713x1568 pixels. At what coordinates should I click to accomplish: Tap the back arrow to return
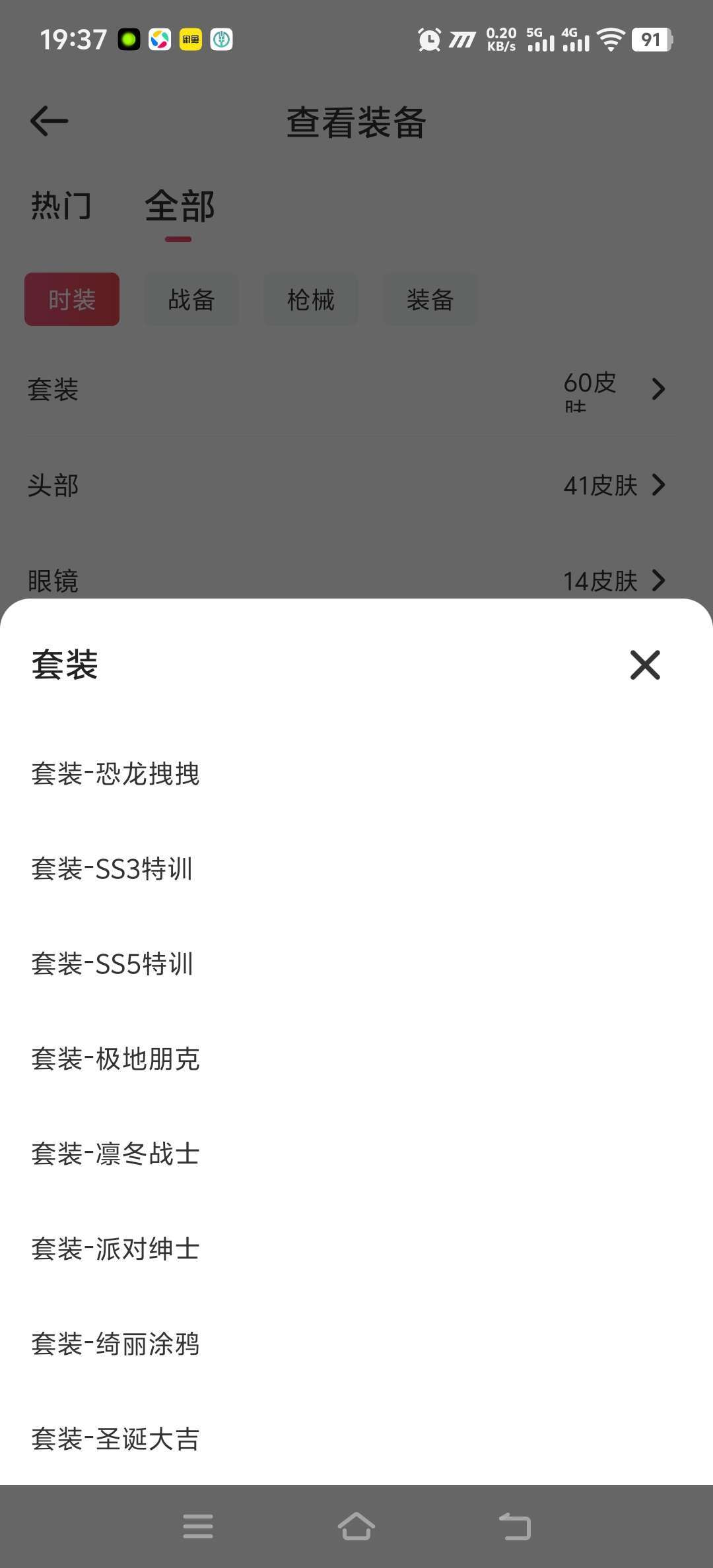pyautogui.click(x=48, y=121)
